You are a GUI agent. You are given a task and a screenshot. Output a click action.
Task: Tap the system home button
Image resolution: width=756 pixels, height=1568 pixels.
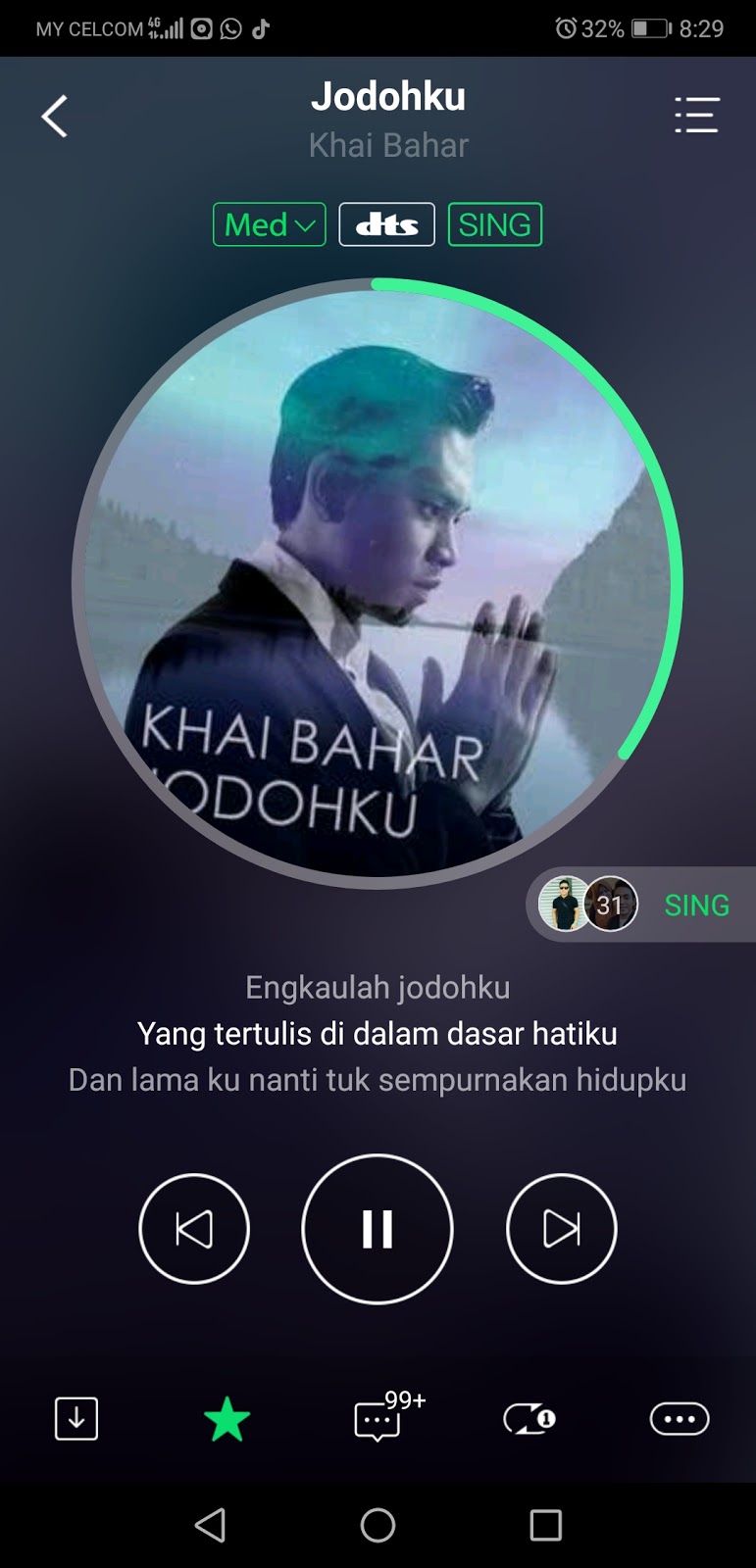coord(378,1525)
